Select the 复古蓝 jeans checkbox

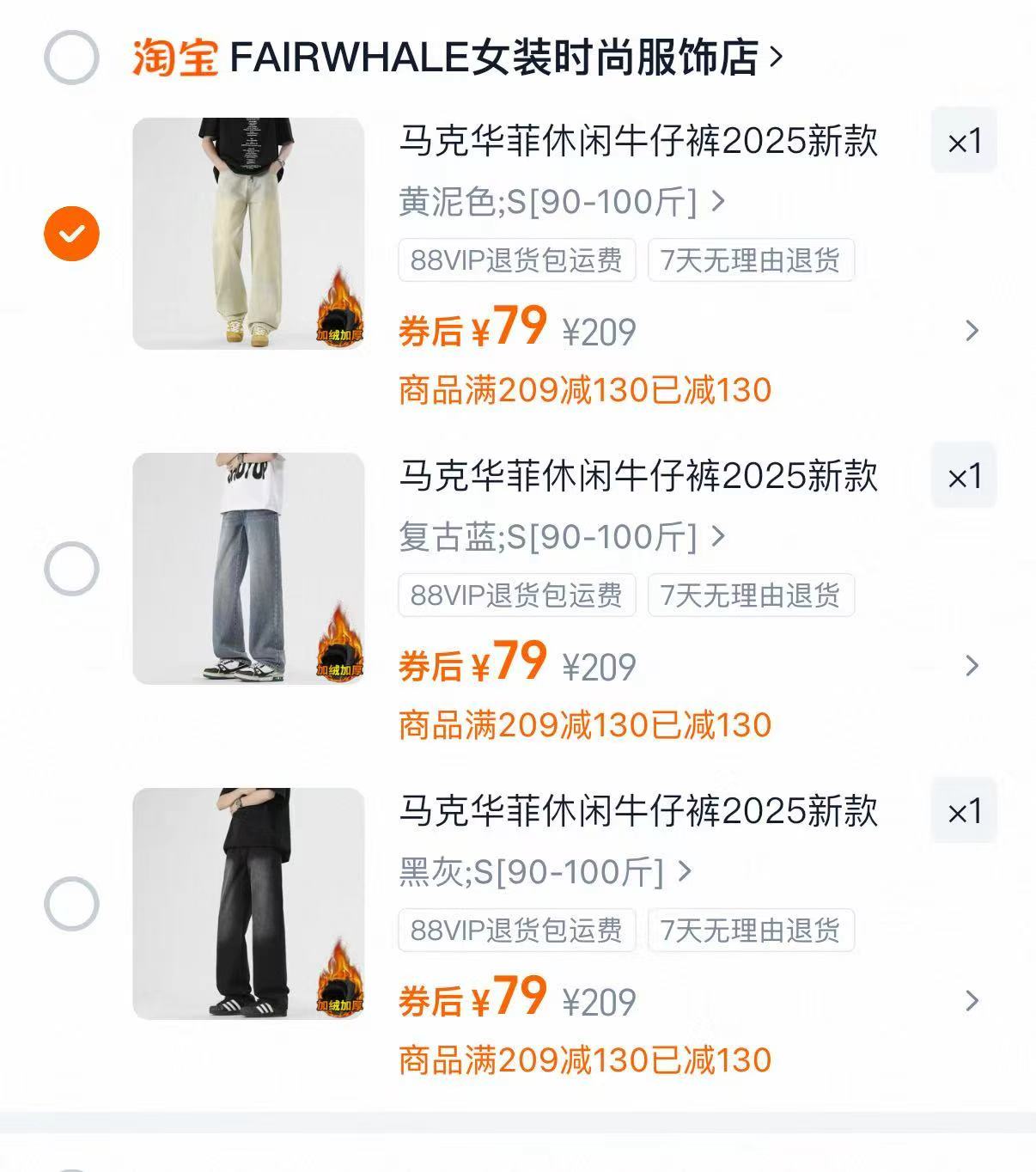coord(71,565)
